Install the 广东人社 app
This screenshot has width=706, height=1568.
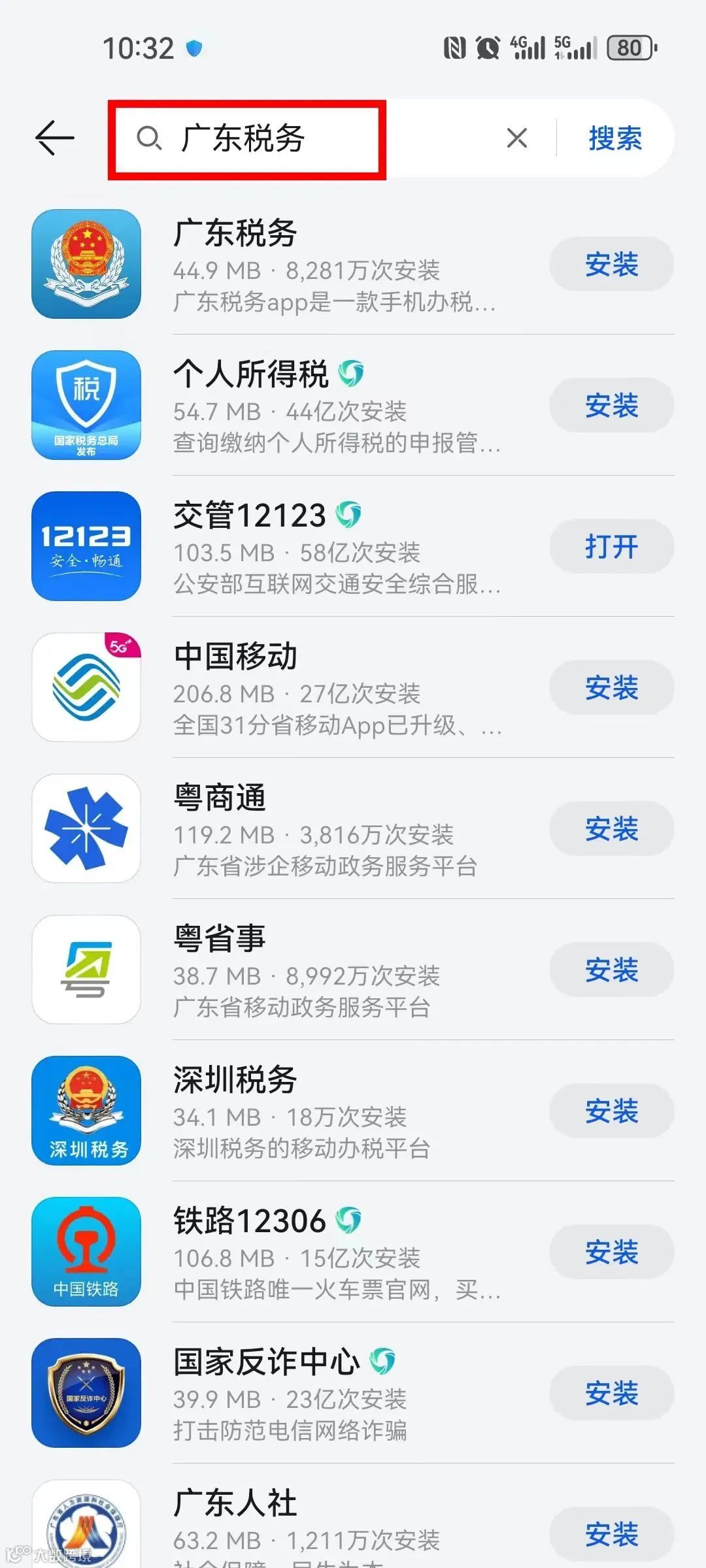point(611,1535)
